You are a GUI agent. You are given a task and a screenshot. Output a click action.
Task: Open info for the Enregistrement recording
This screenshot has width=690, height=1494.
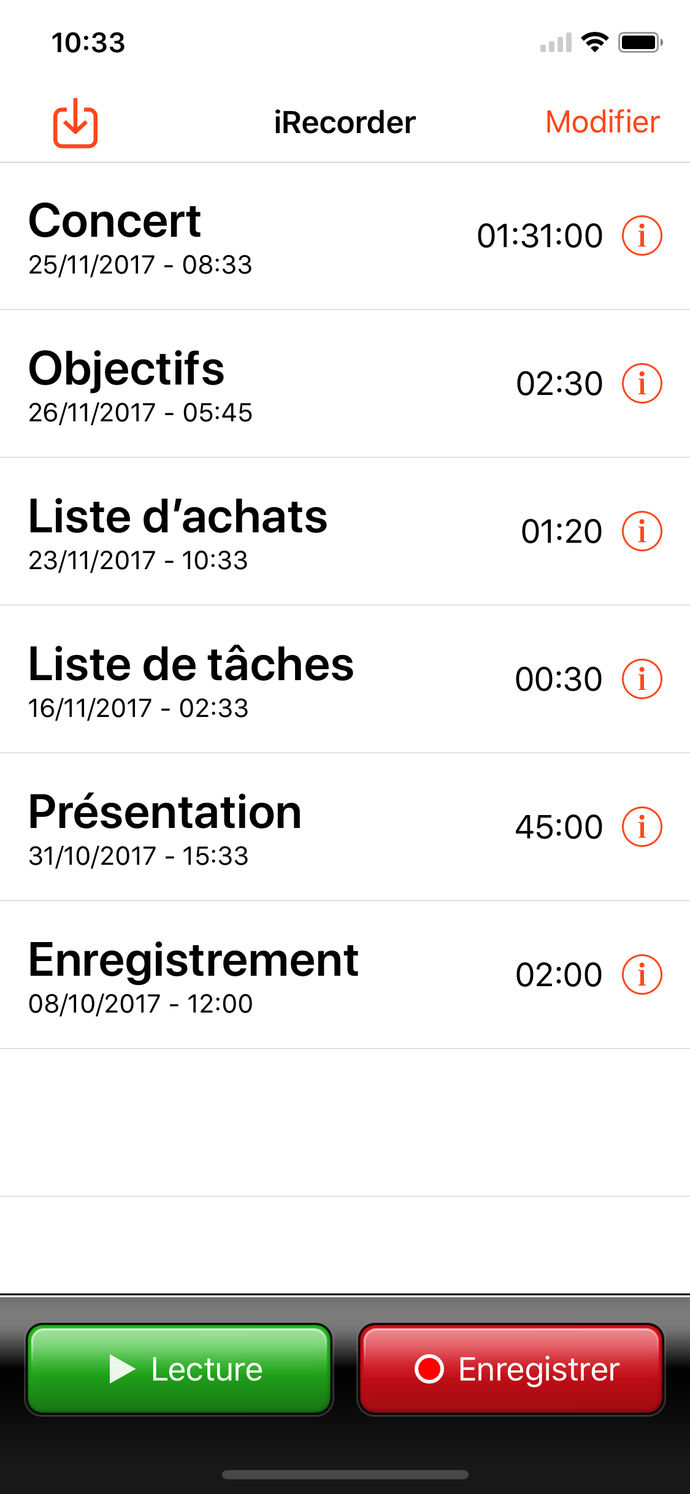pos(642,975)
